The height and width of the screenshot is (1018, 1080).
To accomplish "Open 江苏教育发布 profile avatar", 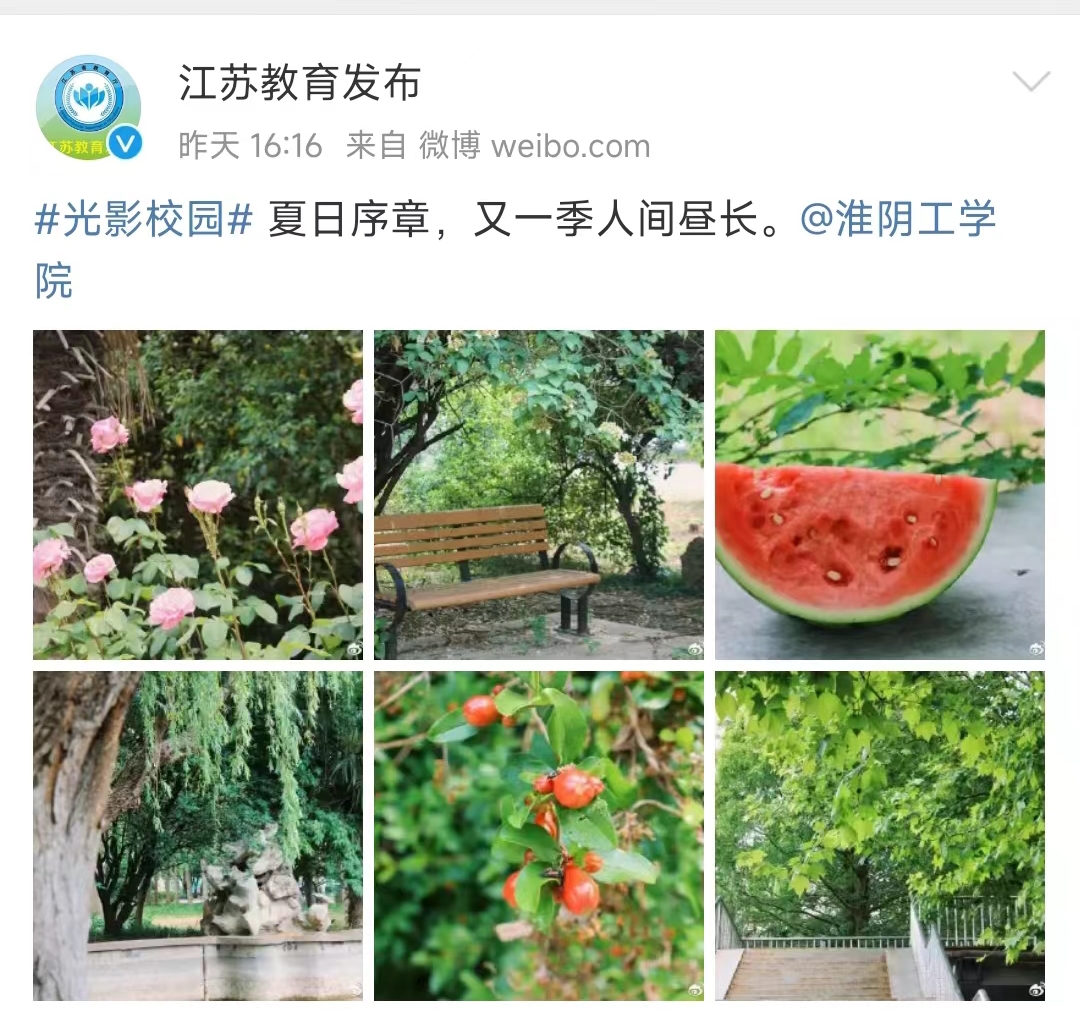I will (88, 107).
